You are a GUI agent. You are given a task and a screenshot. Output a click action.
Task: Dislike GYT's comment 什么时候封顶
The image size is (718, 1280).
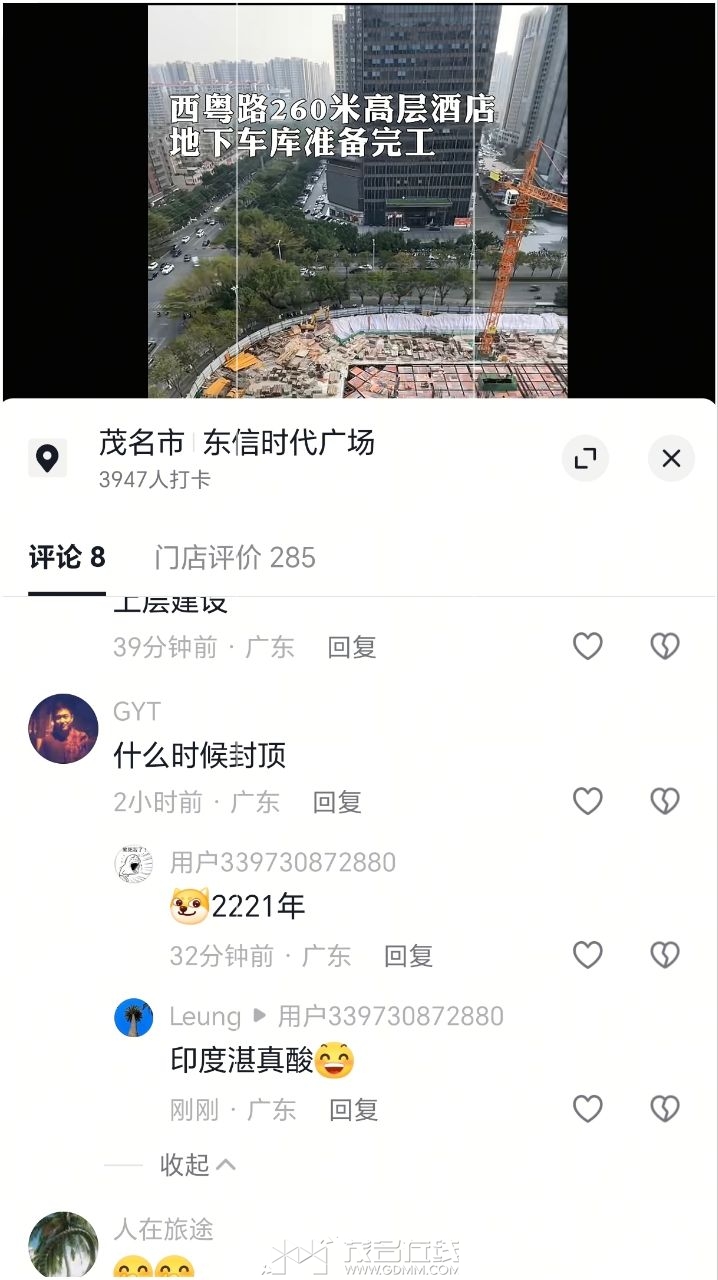coord(665,801)
